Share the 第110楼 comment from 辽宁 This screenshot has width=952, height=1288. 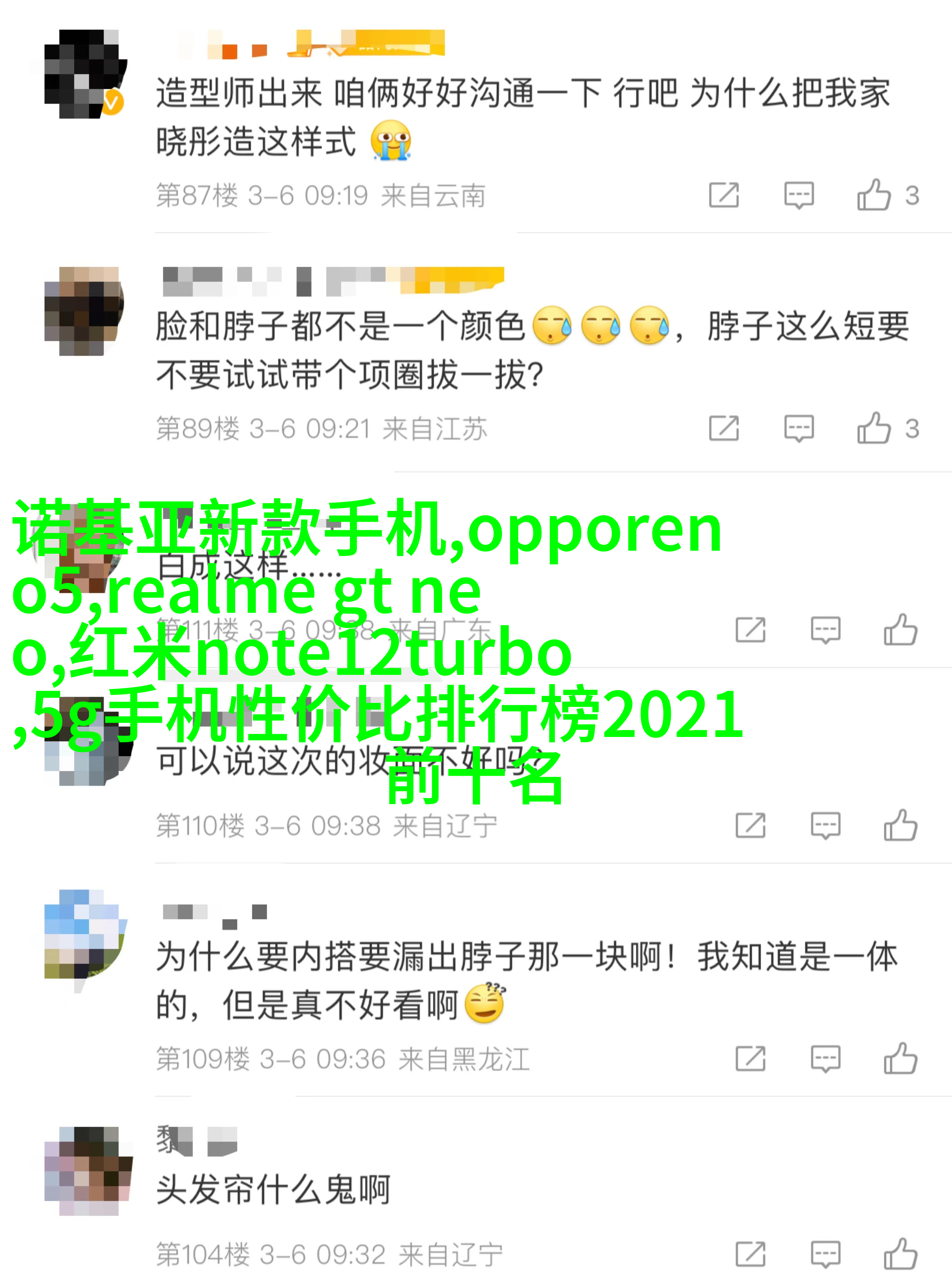750,826
